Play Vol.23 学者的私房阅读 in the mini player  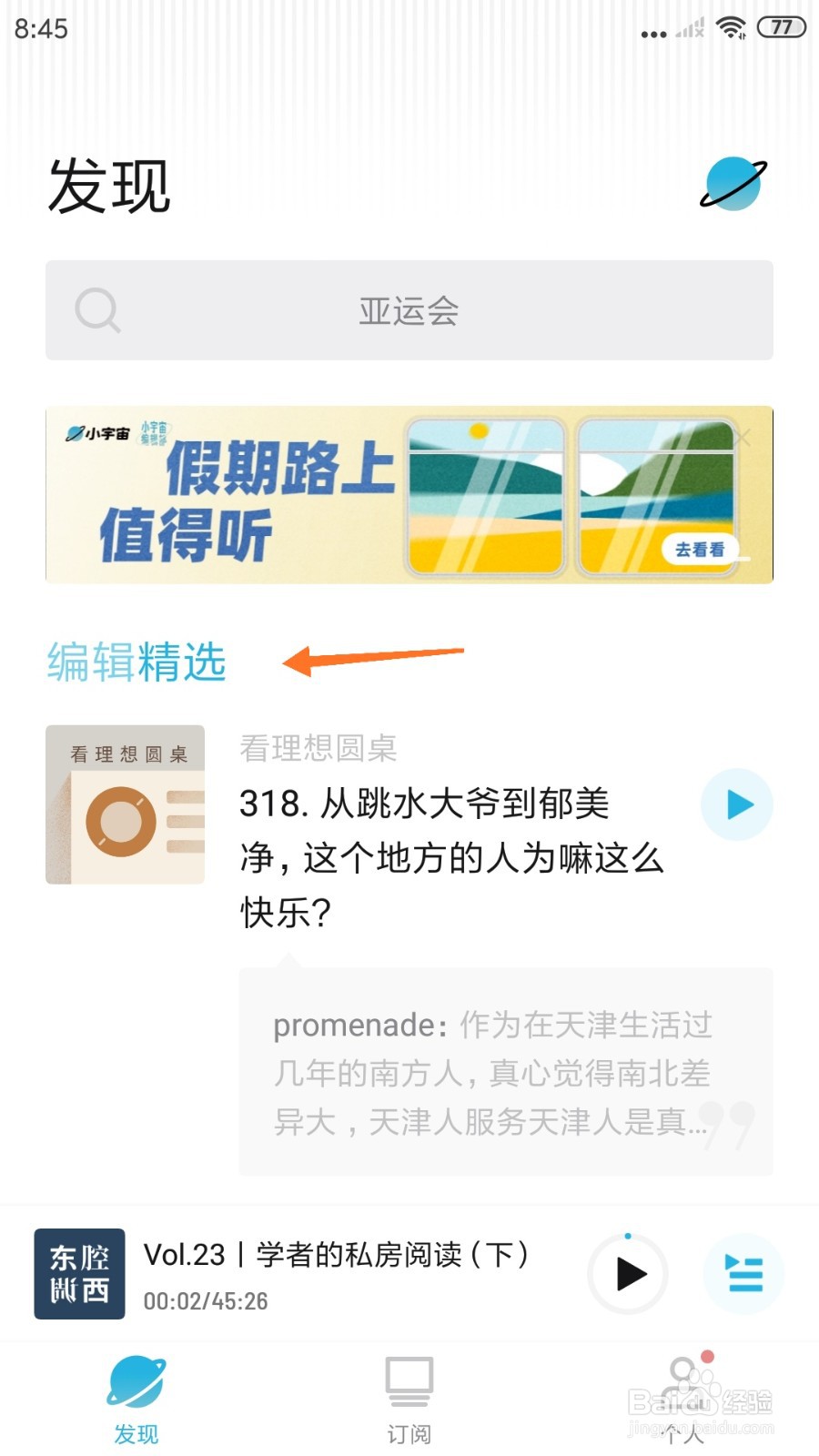pyautogui.click(x=627, y=1275)
